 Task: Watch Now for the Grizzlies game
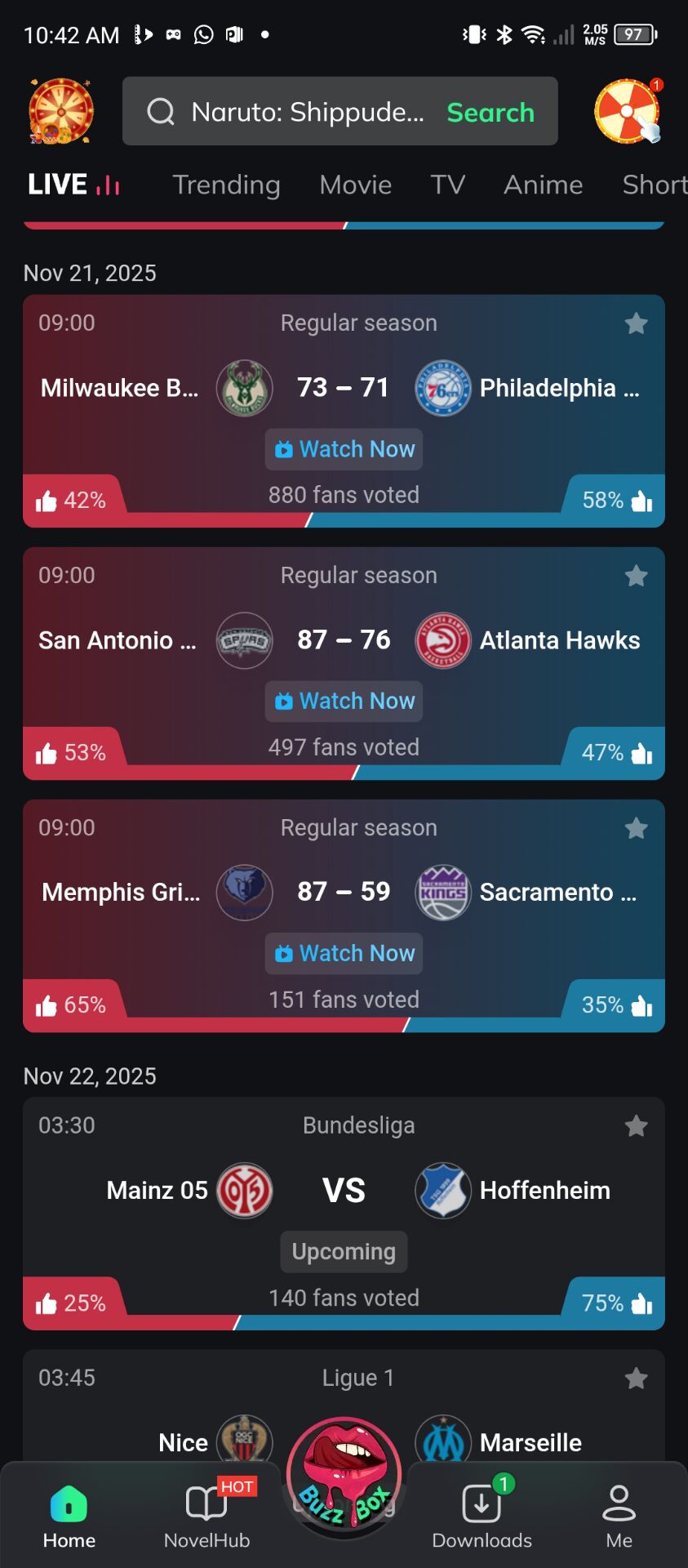(x=344, y=953)
